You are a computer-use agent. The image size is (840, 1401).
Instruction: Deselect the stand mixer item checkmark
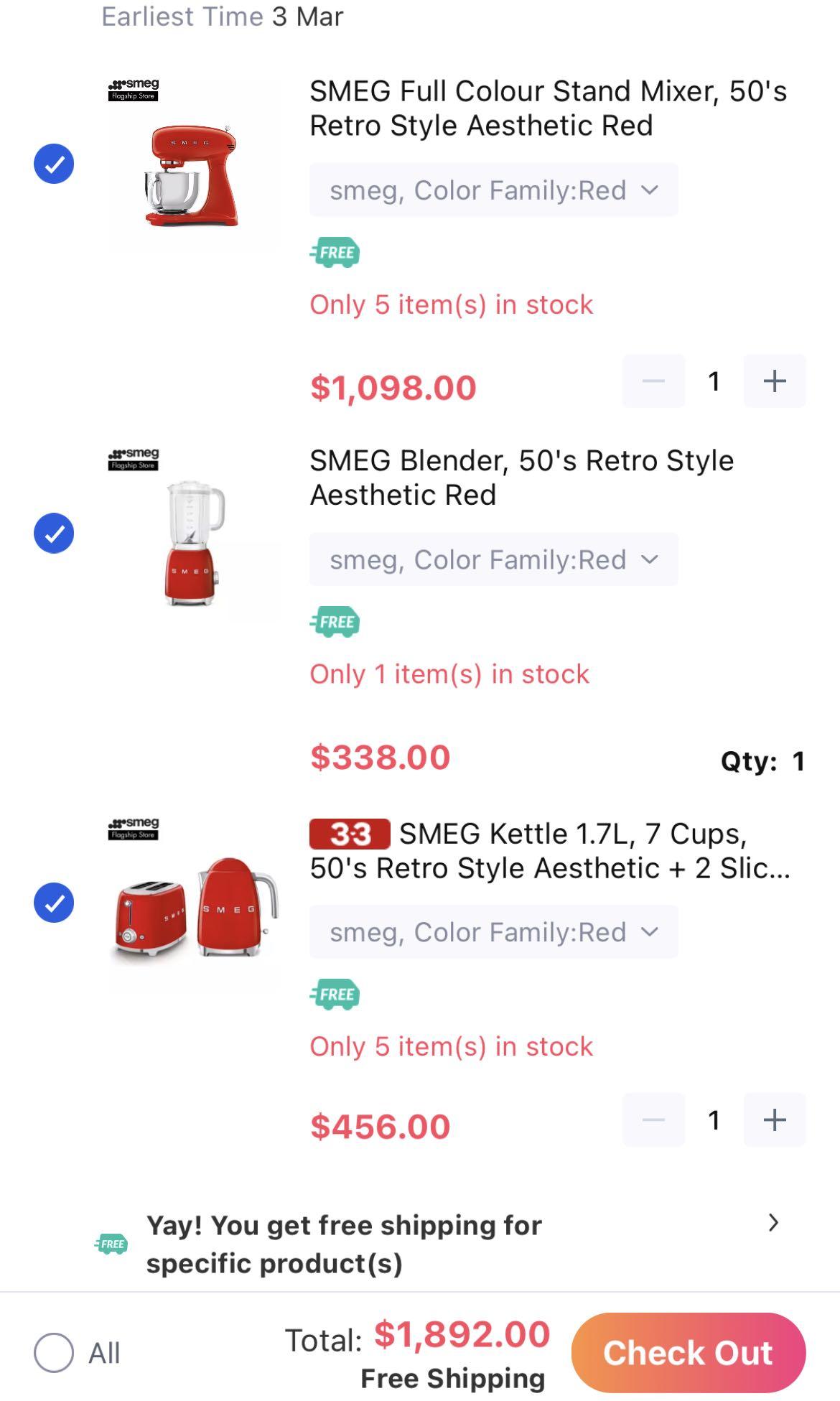pos(54,164)
